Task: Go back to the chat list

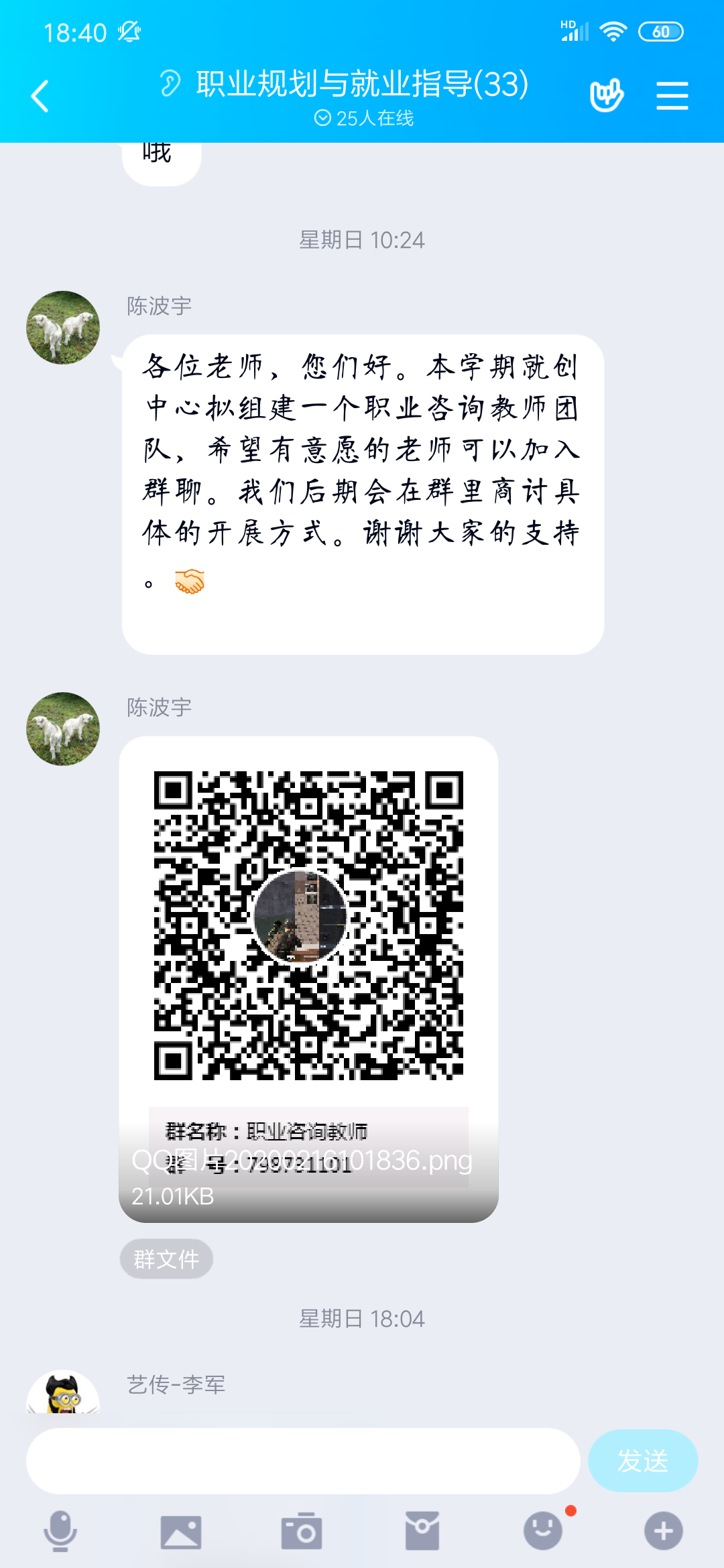Action: (x=40, y=96)
